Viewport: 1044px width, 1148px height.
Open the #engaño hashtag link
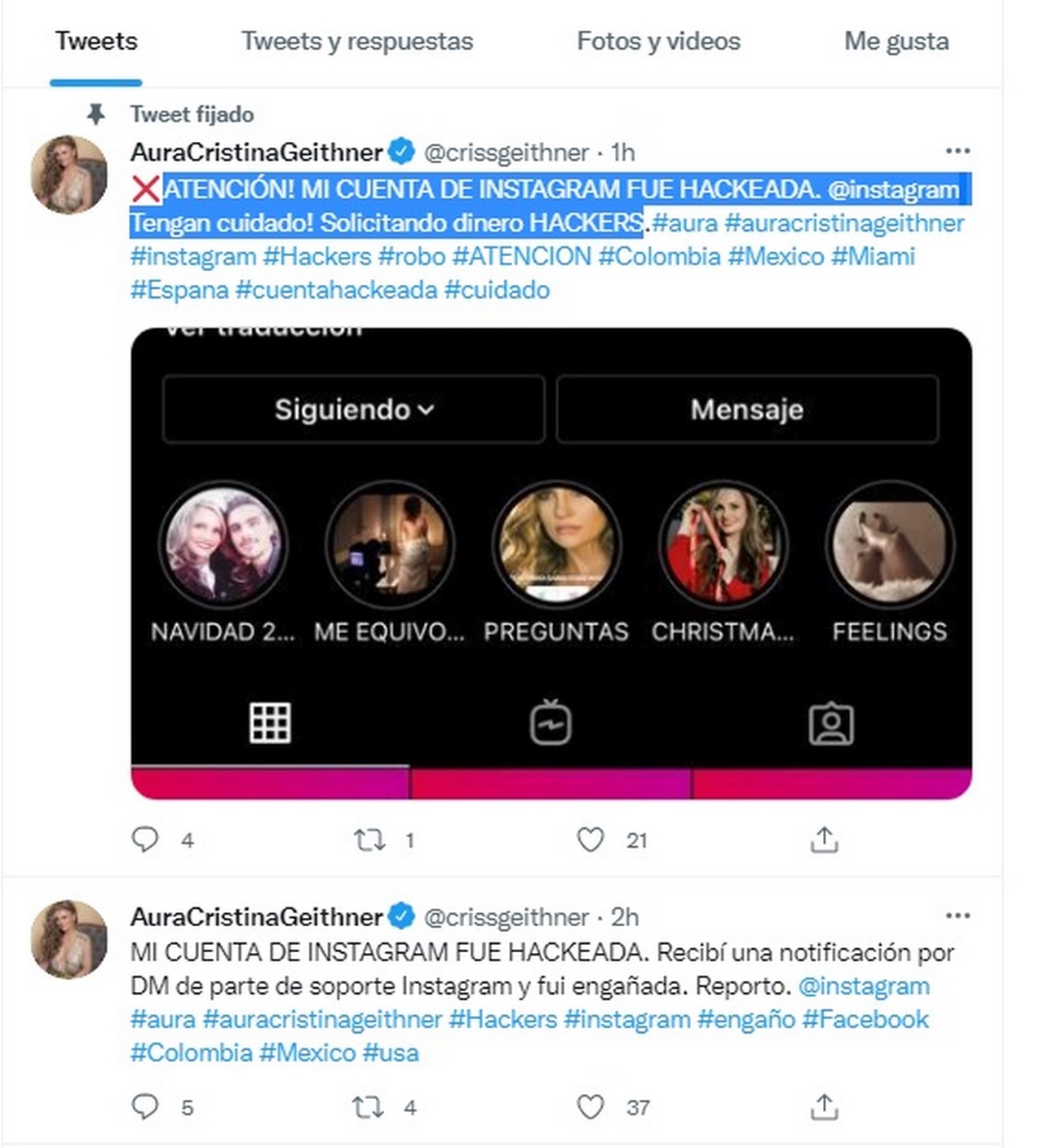click(745, 1019)
